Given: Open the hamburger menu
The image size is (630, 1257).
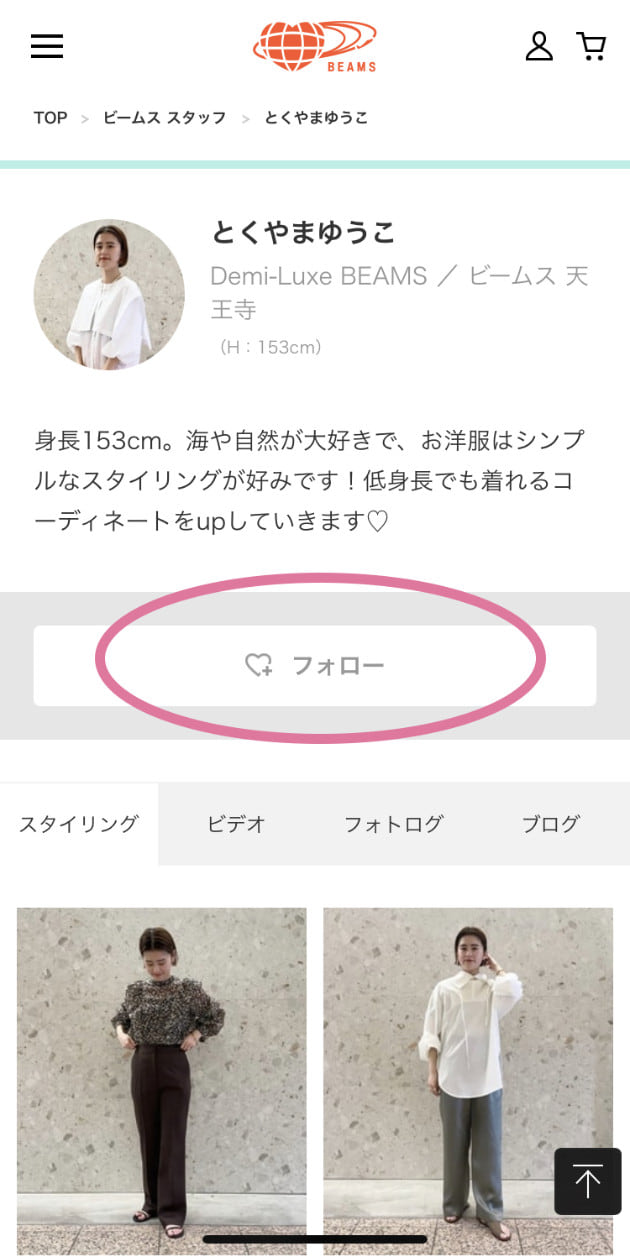Looking at the screenshot, I should [47, 46].
